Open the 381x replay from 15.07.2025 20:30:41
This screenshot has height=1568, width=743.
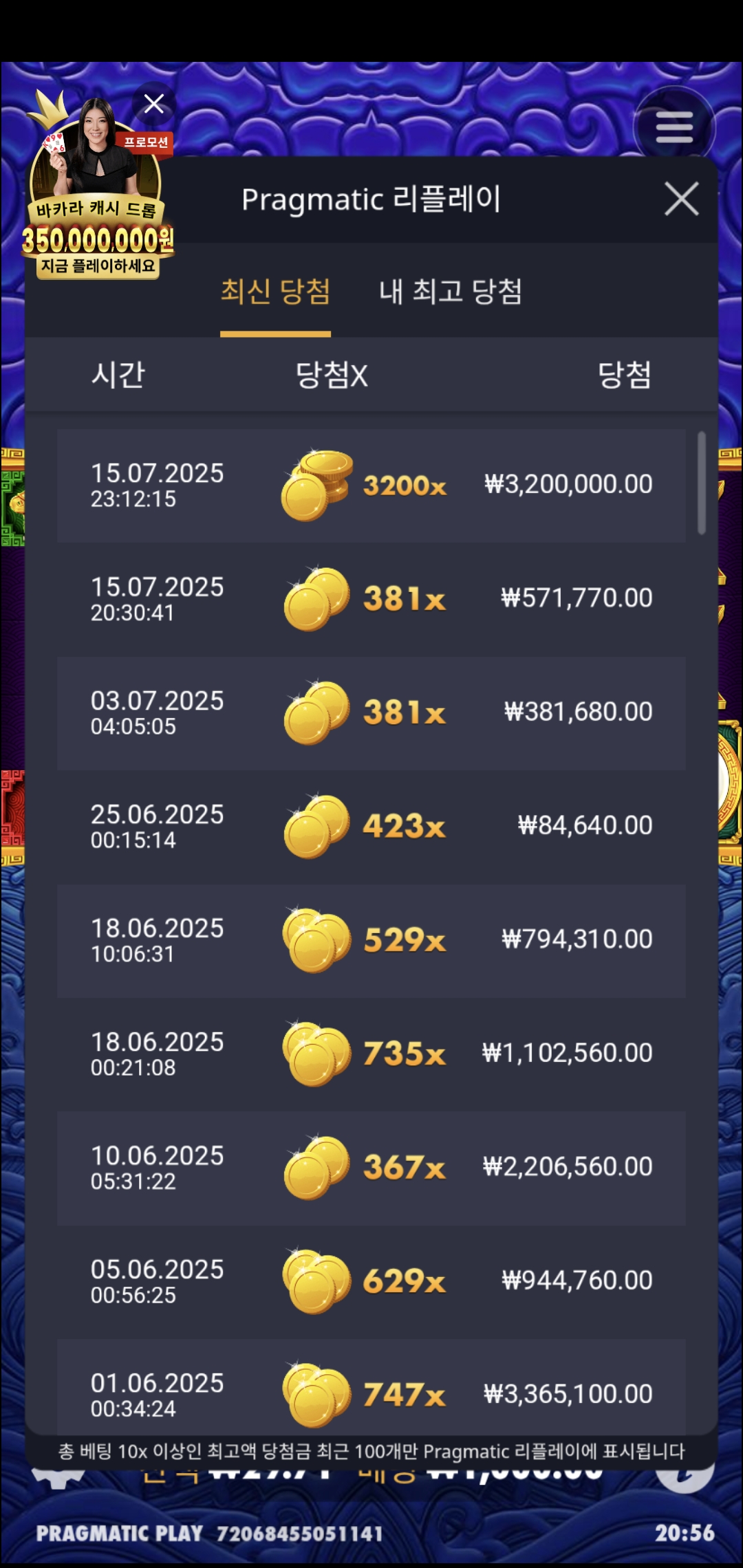point(371,599)
